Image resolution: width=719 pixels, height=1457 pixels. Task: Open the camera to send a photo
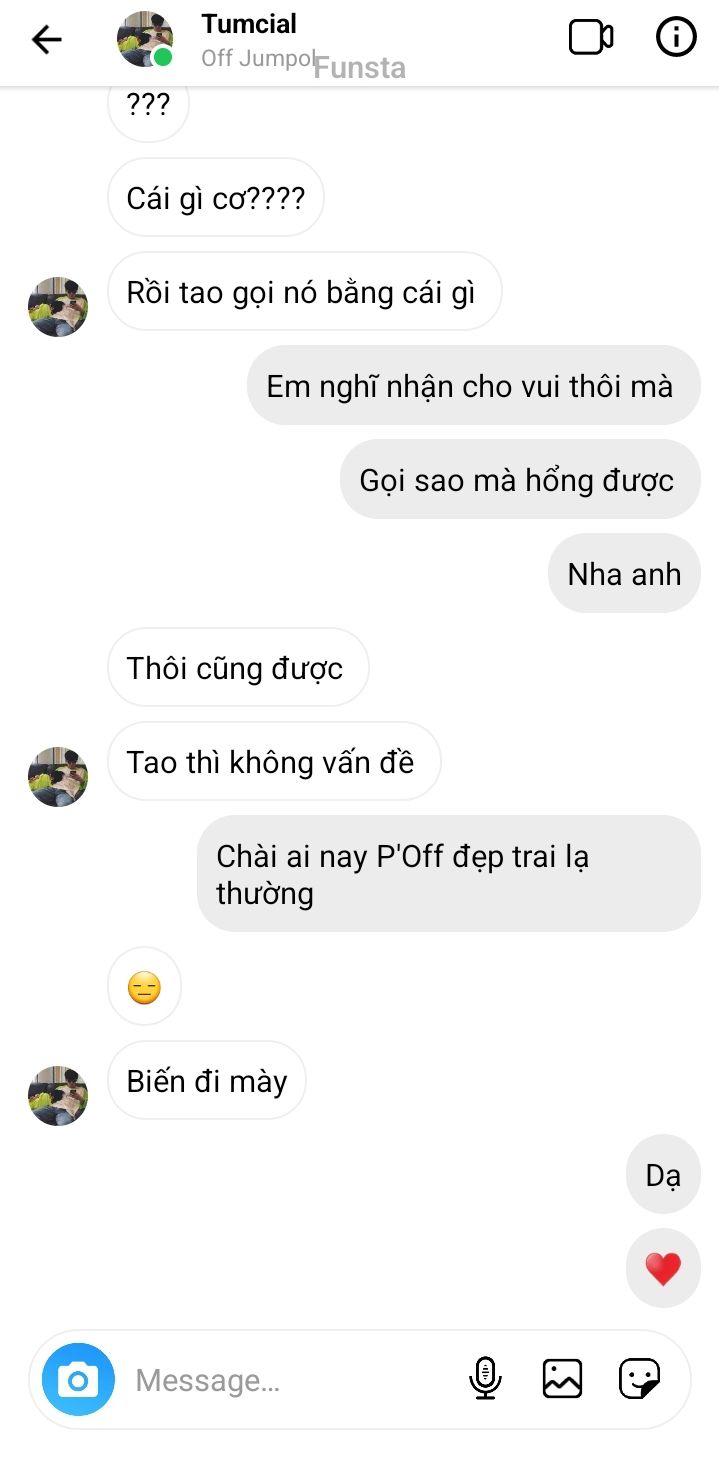(78, 1380)
